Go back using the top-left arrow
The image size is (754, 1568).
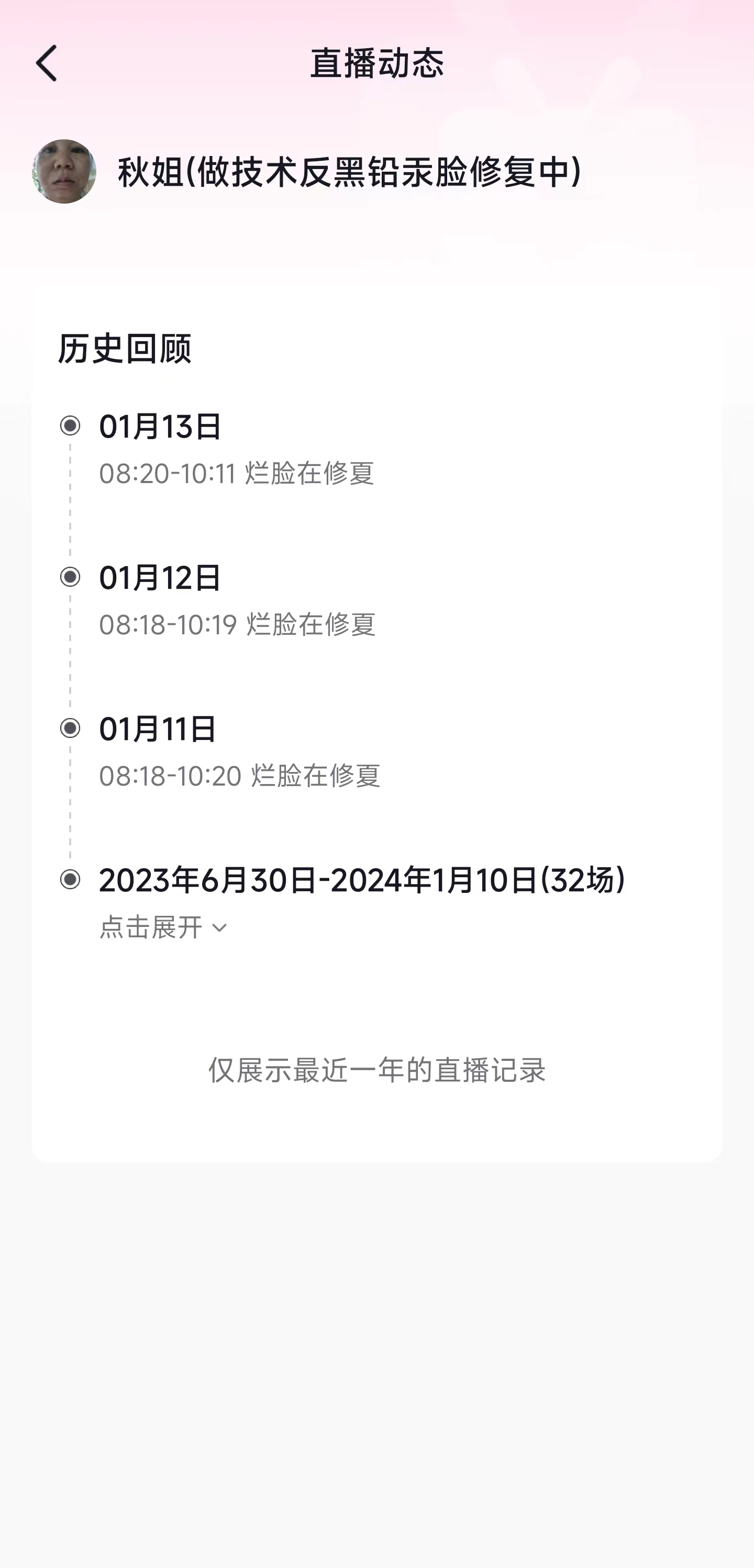46,63
